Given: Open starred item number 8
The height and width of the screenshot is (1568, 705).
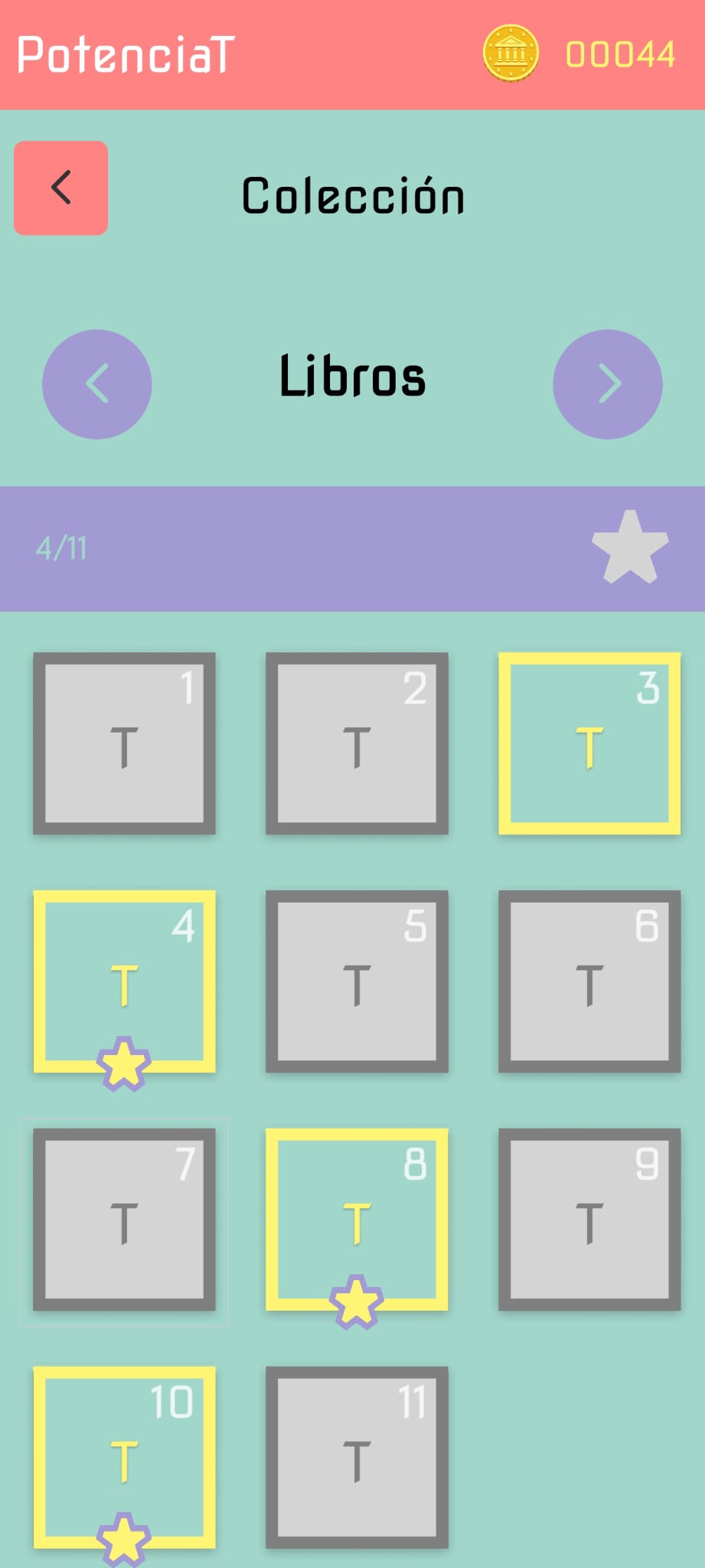Looking at the screenshot, I should click(357, 1220).
